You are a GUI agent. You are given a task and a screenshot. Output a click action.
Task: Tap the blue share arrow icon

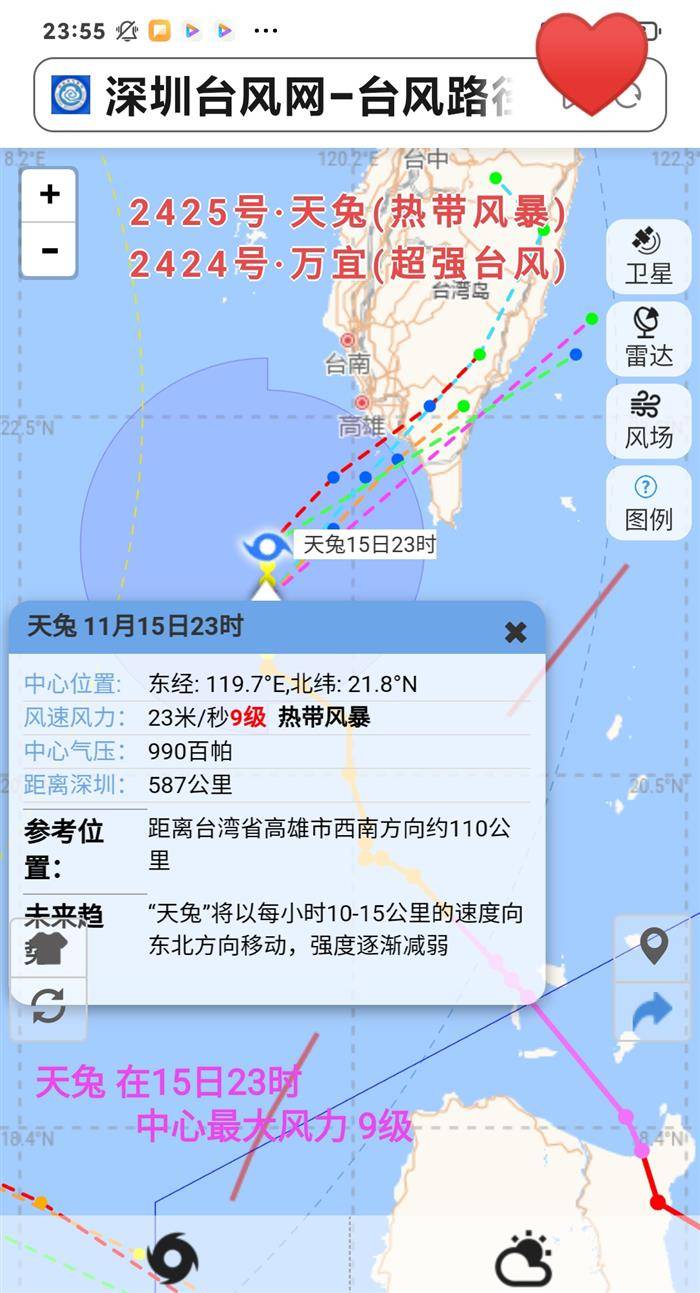pyautogui.click(x=653, y=1013)
